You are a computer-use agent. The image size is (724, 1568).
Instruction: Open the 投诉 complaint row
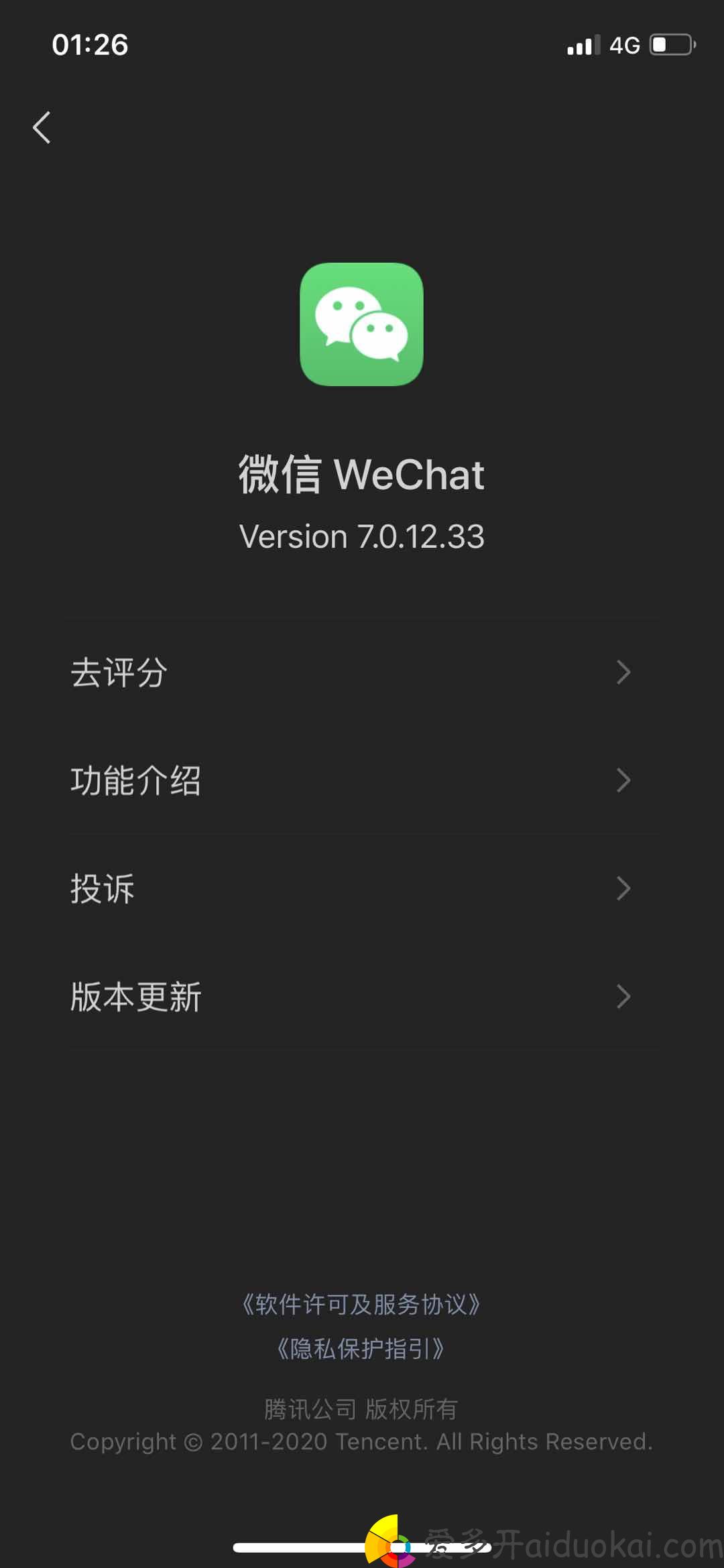pos(362,888)
